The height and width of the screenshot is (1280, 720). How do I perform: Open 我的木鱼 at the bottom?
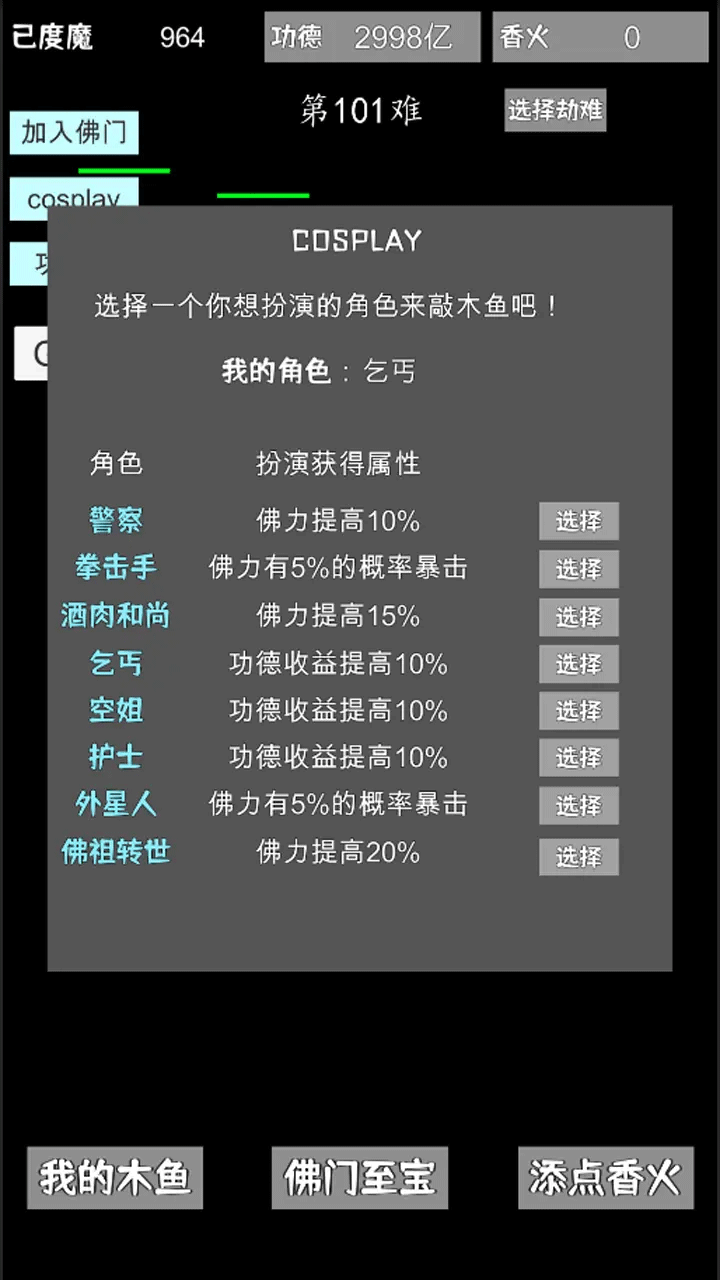click(x=115, y=1178)
